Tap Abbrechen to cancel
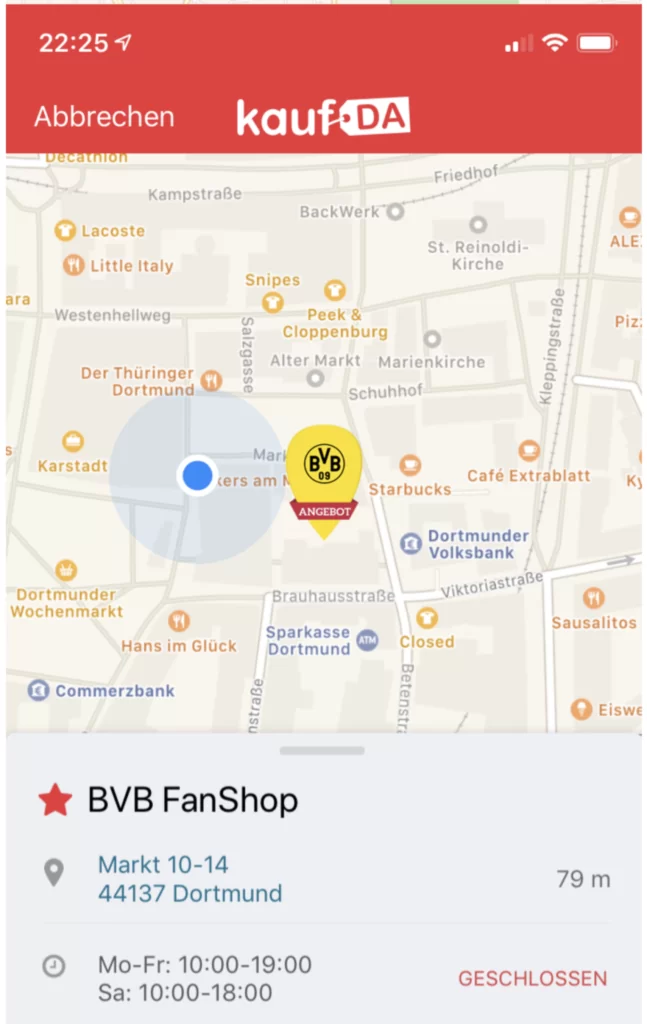Viewport: 647px width, 1024px height. point(104,117)
